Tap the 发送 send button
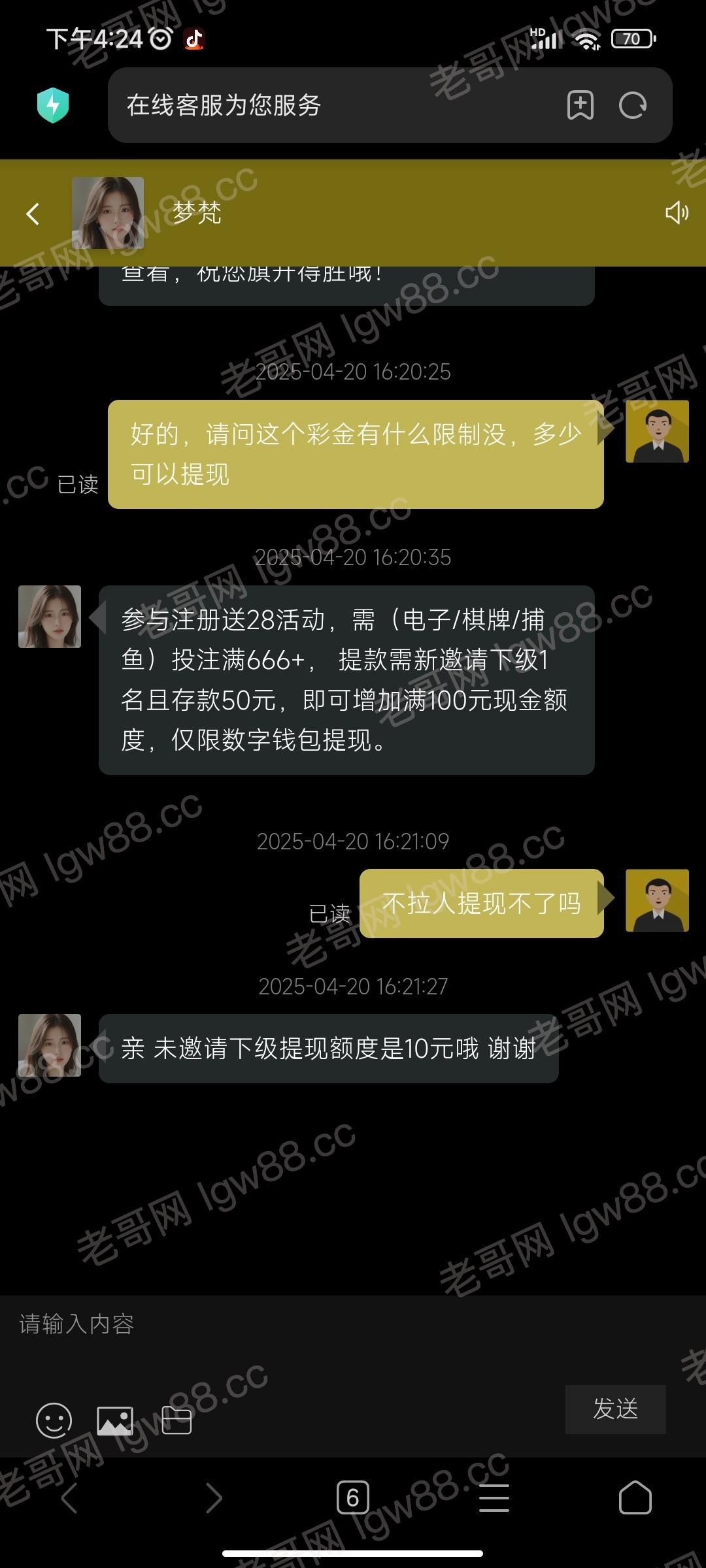Screen dimensions: 706x1568 615,1409
